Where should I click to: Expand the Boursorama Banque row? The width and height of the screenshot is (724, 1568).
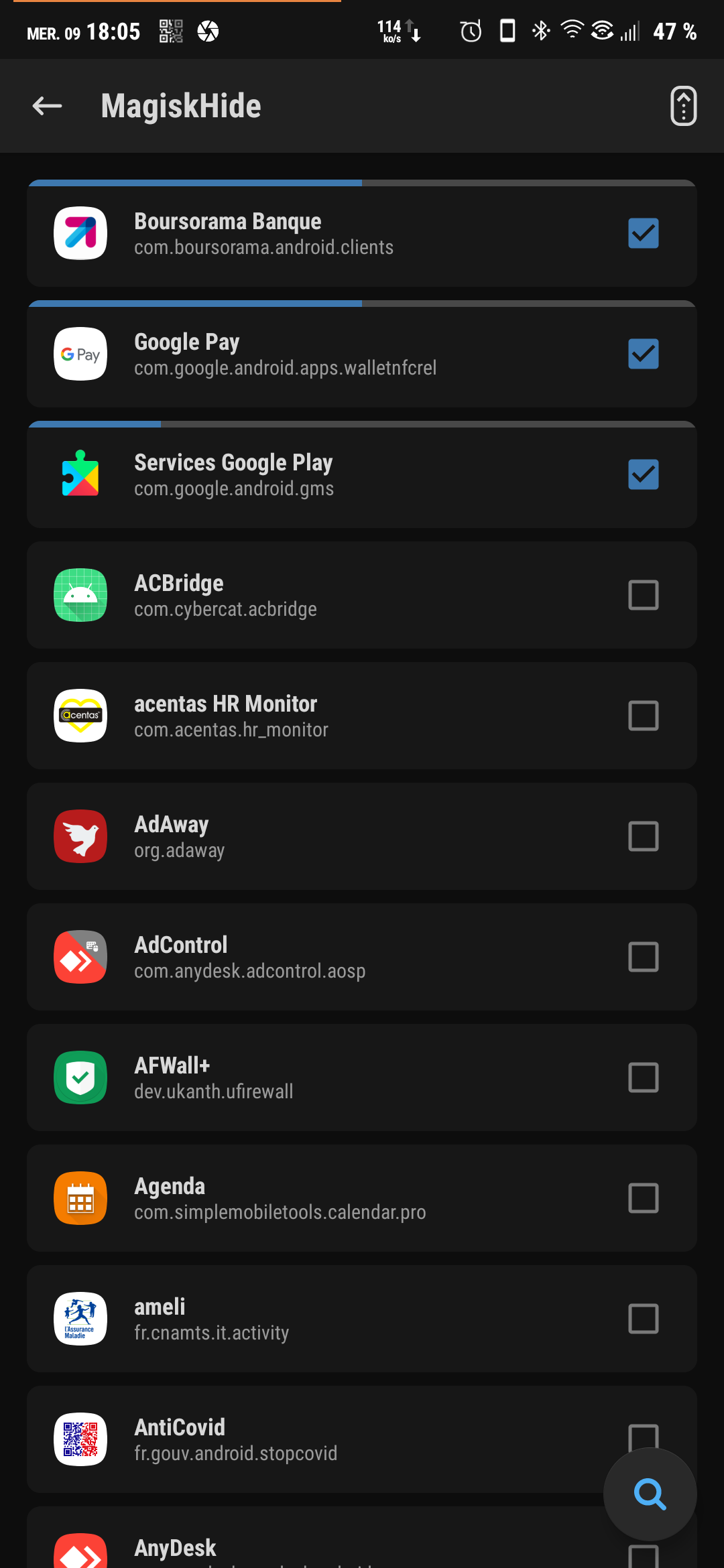(335, 235)
